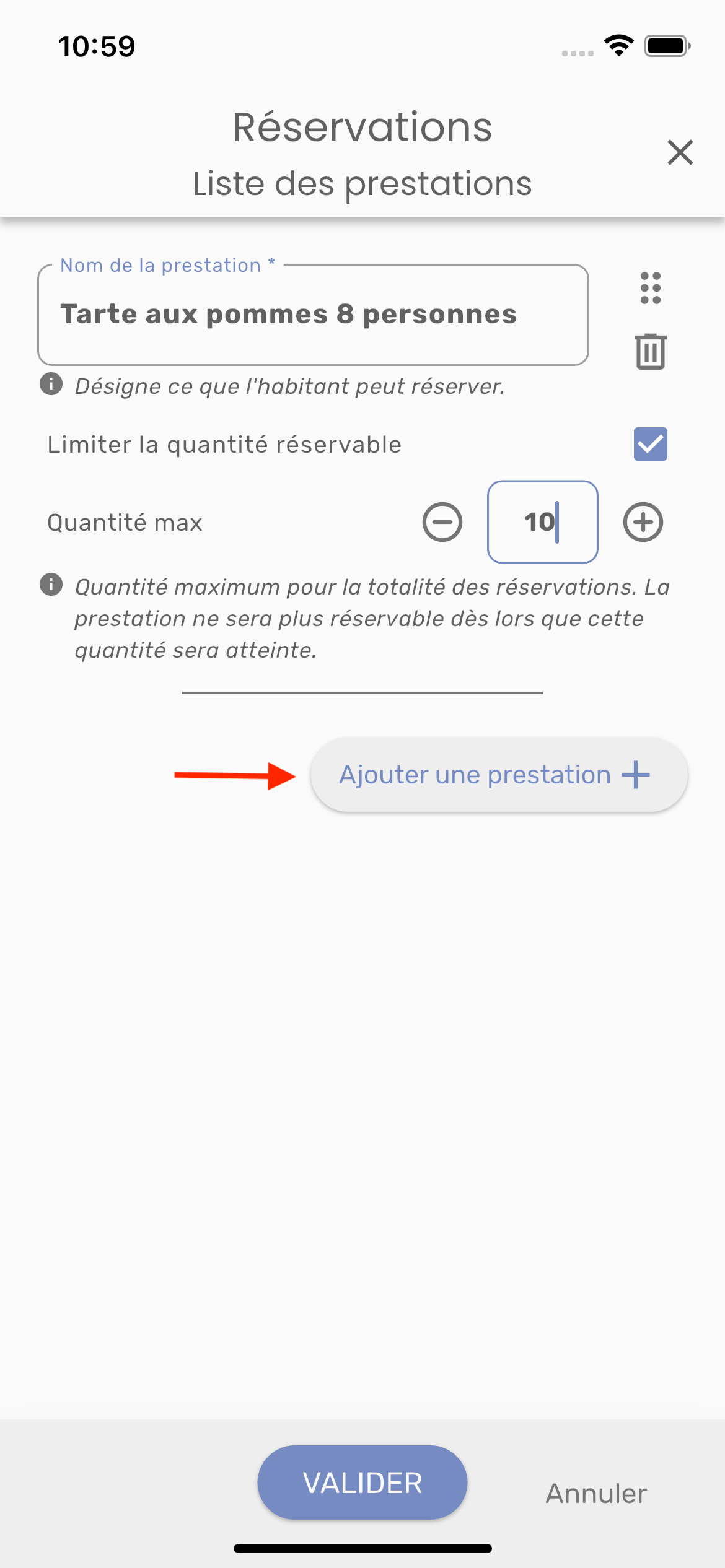725x1568 pixels.
Task: Close the Réservations screen
Action: pyautogui.click(x=680, y=152)
